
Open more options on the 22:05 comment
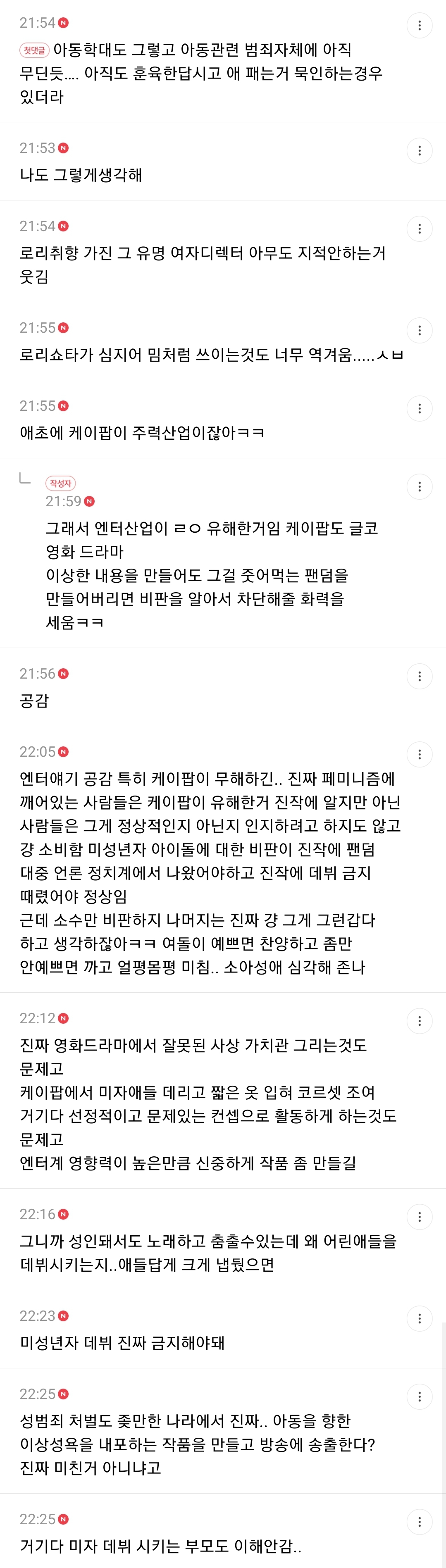419,754
